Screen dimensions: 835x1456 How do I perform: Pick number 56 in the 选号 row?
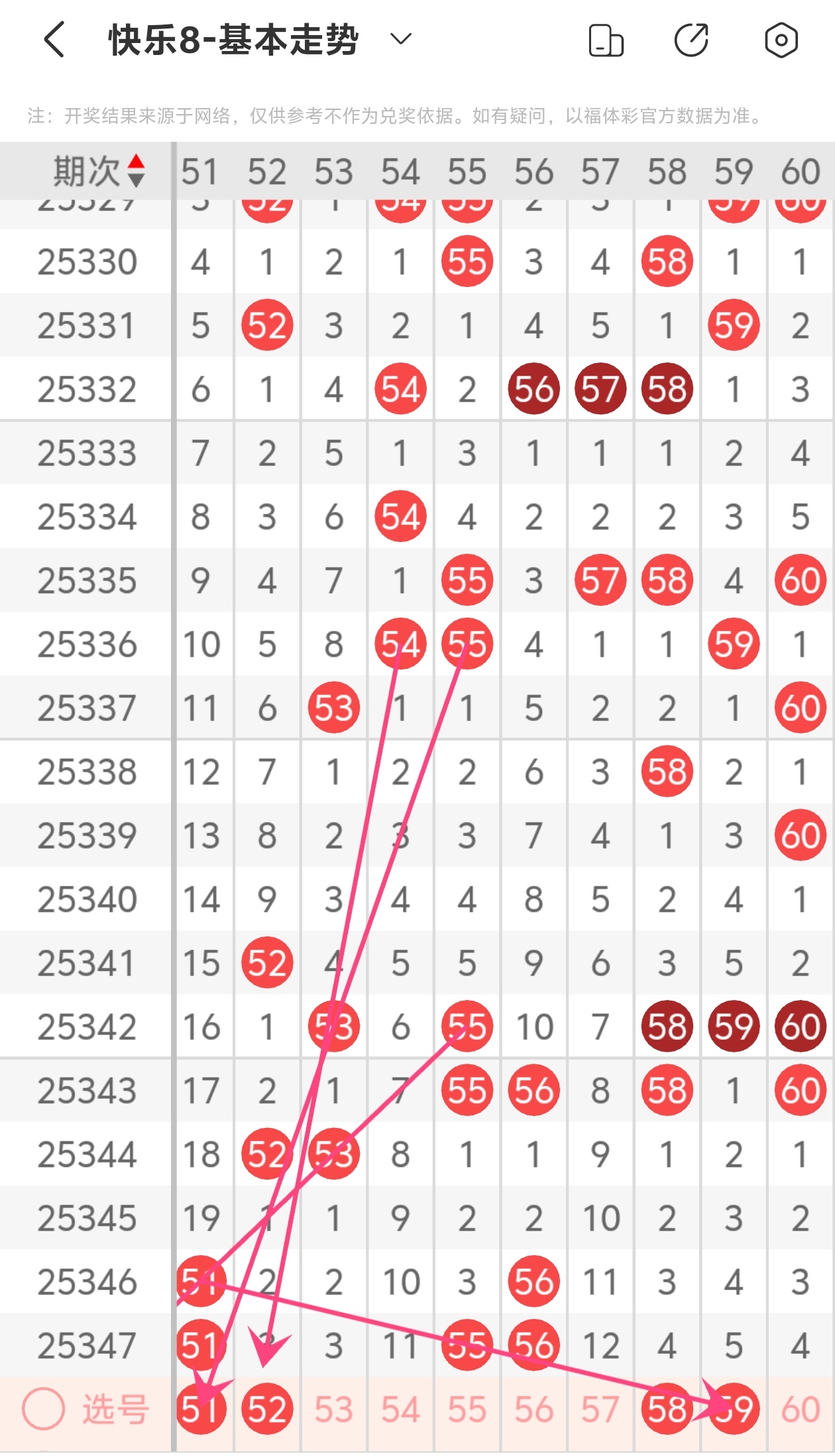[x=533, y=1409]
